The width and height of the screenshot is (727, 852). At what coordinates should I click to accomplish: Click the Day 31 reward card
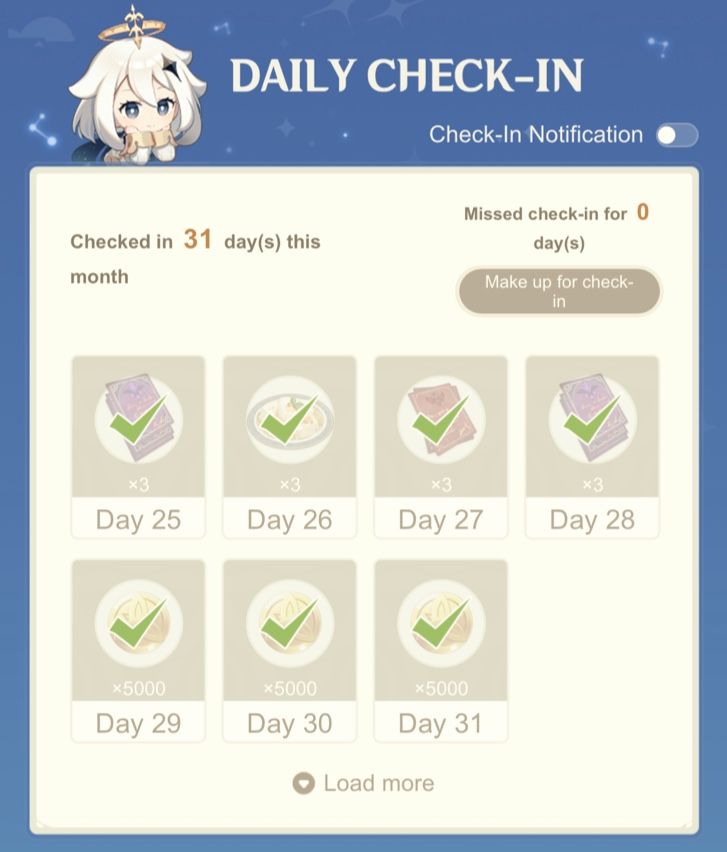coord(440,650)
